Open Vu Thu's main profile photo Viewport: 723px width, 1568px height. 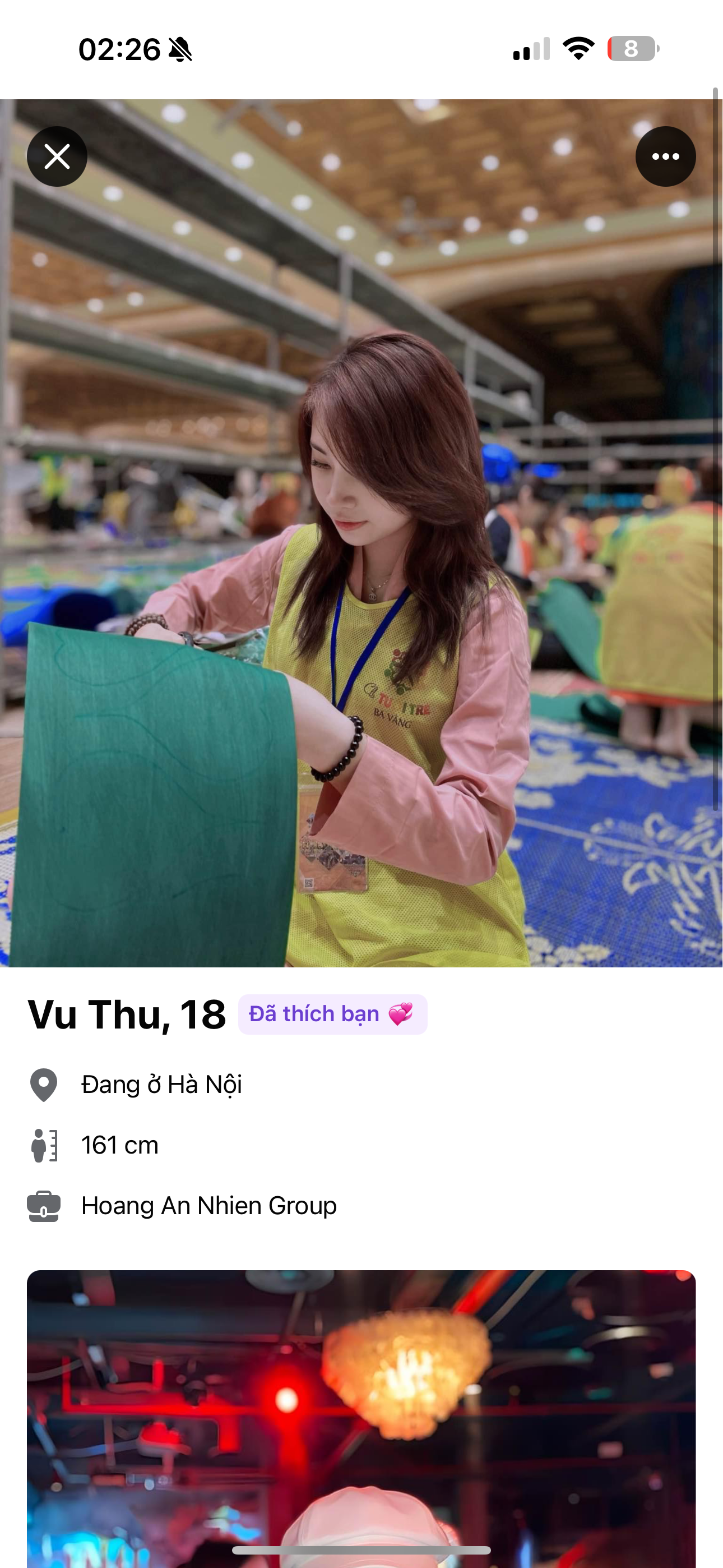(x=361, y=548)
